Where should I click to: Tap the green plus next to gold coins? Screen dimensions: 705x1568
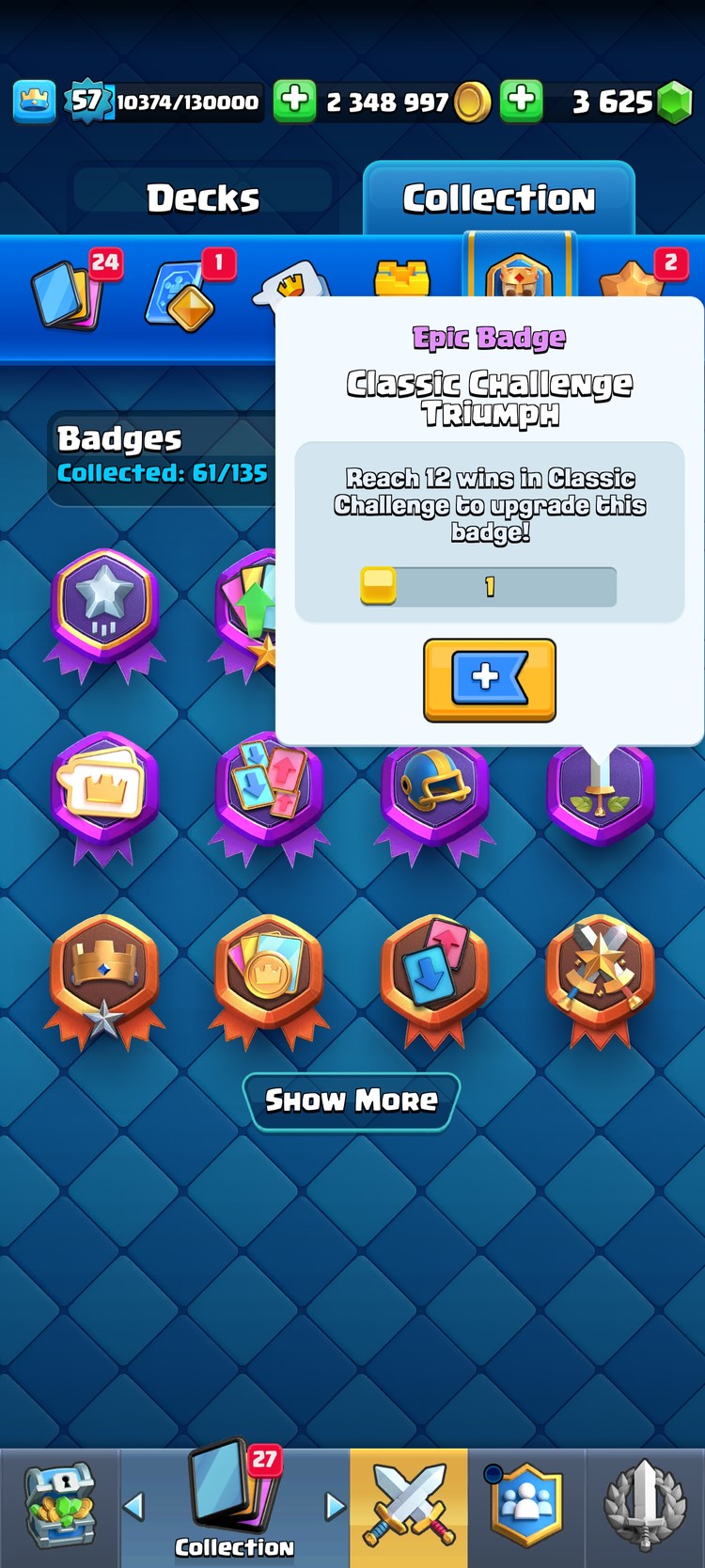(x=294, y=100)
